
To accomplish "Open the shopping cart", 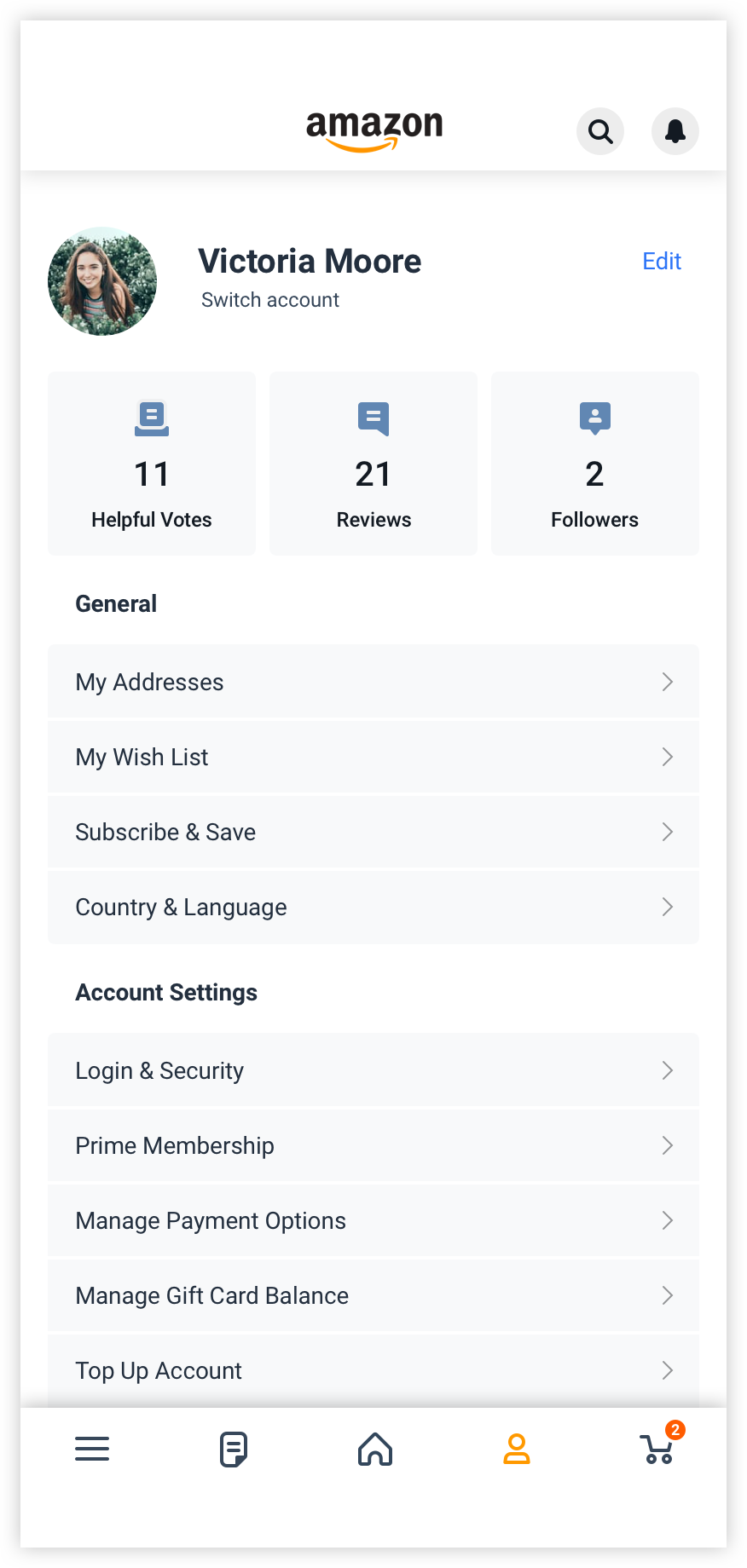I will click(x=658, y=1447).
